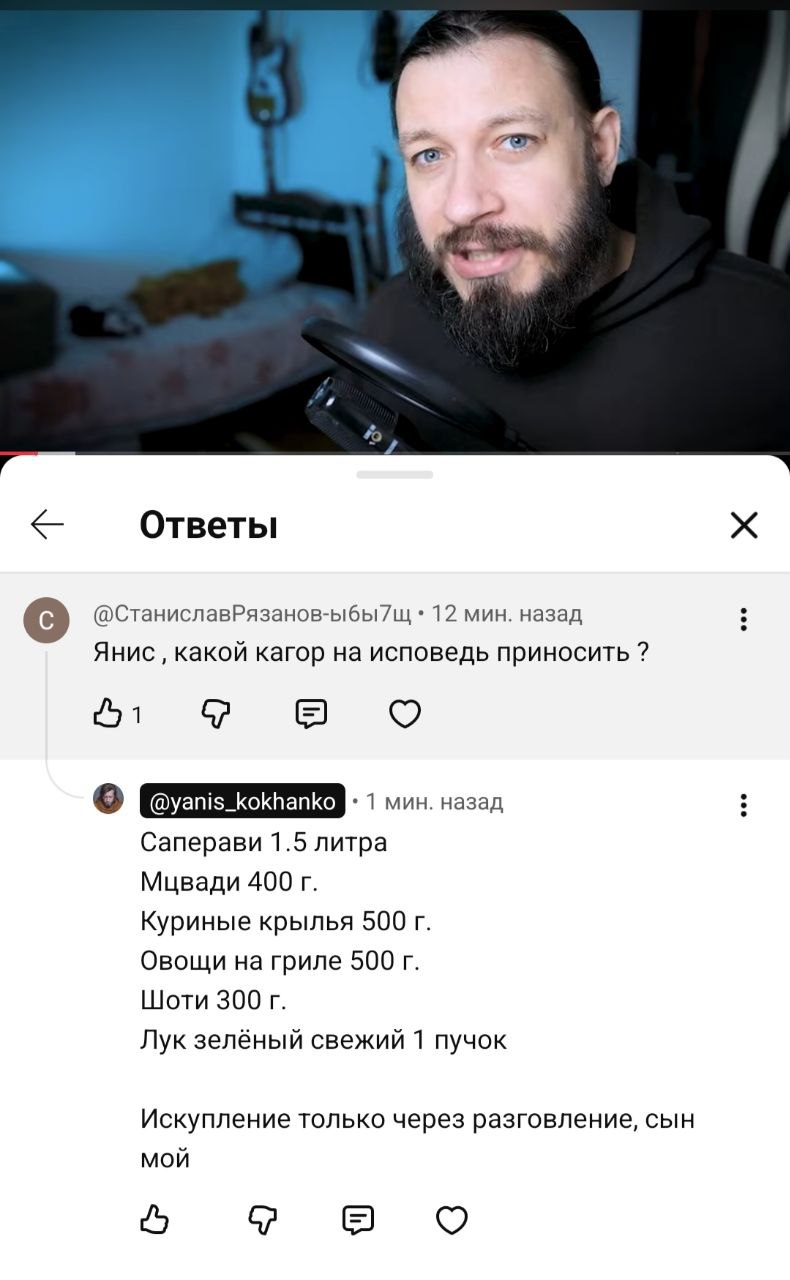Image resolution: width=790 pixels, height=1280 pixels.
Task: Dislike yanis_kokhanko's reply
Action: click(263, 1219)
